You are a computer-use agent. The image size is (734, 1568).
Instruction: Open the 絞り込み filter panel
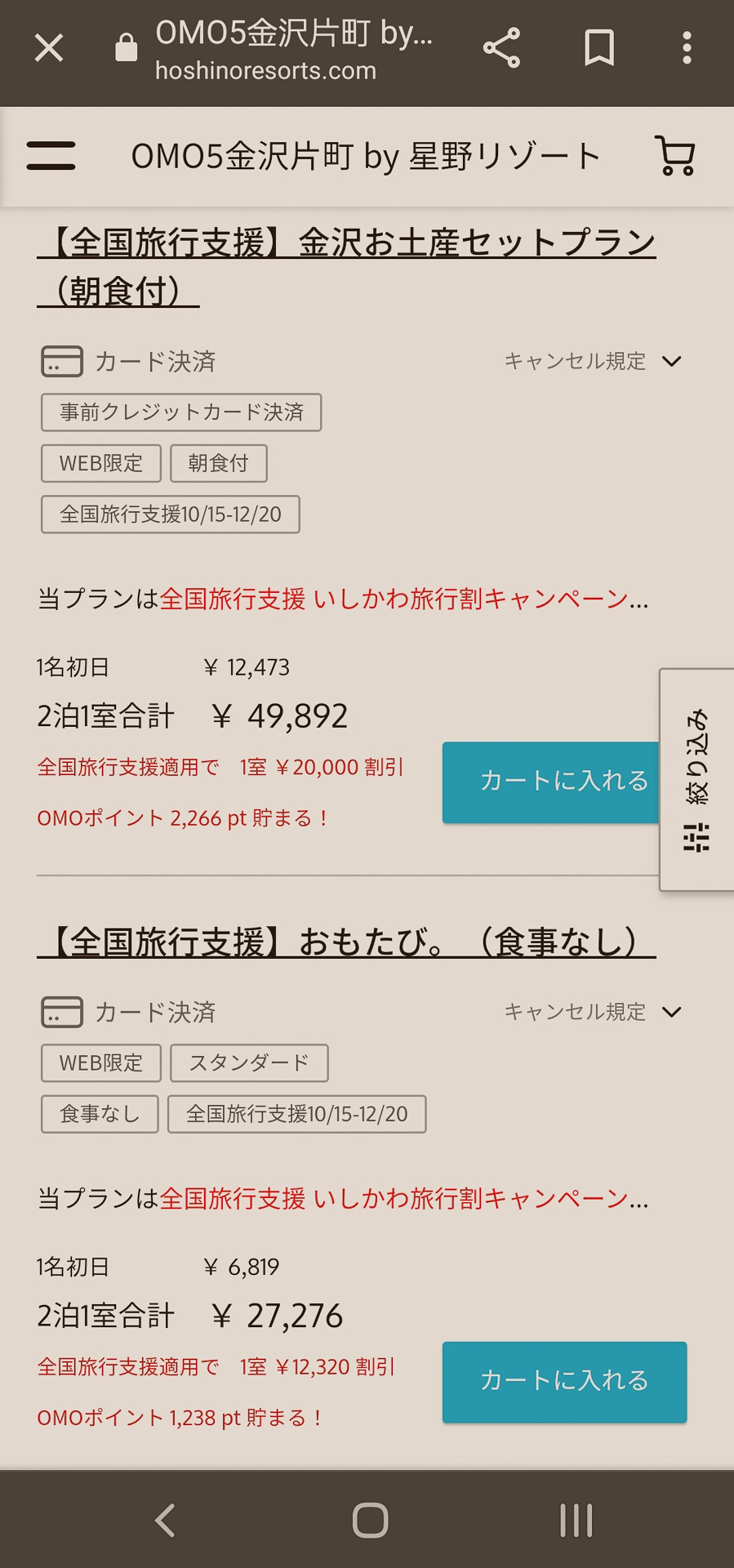pos(696,780)
